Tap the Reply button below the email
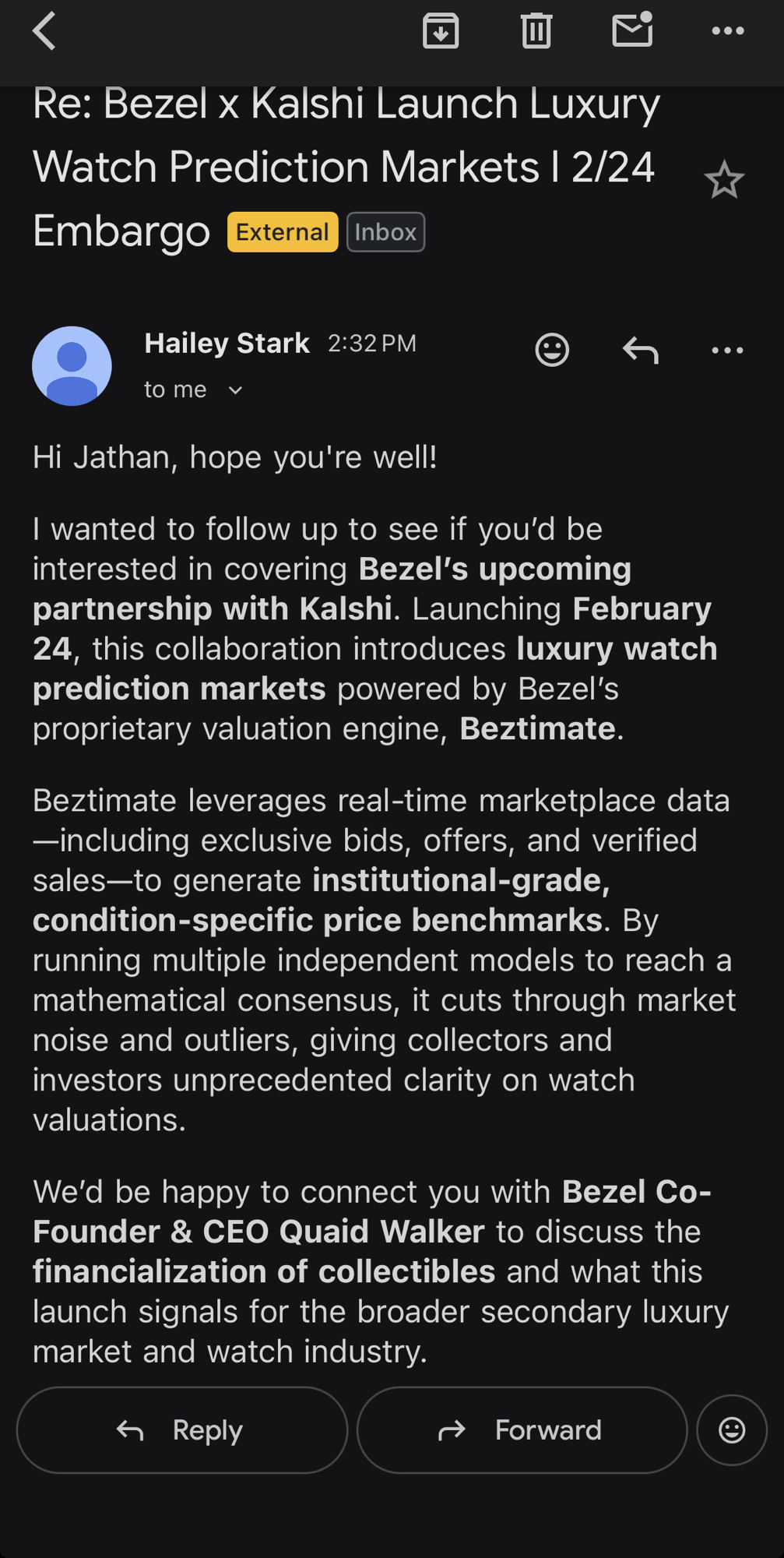 [x=181, y=1430]
